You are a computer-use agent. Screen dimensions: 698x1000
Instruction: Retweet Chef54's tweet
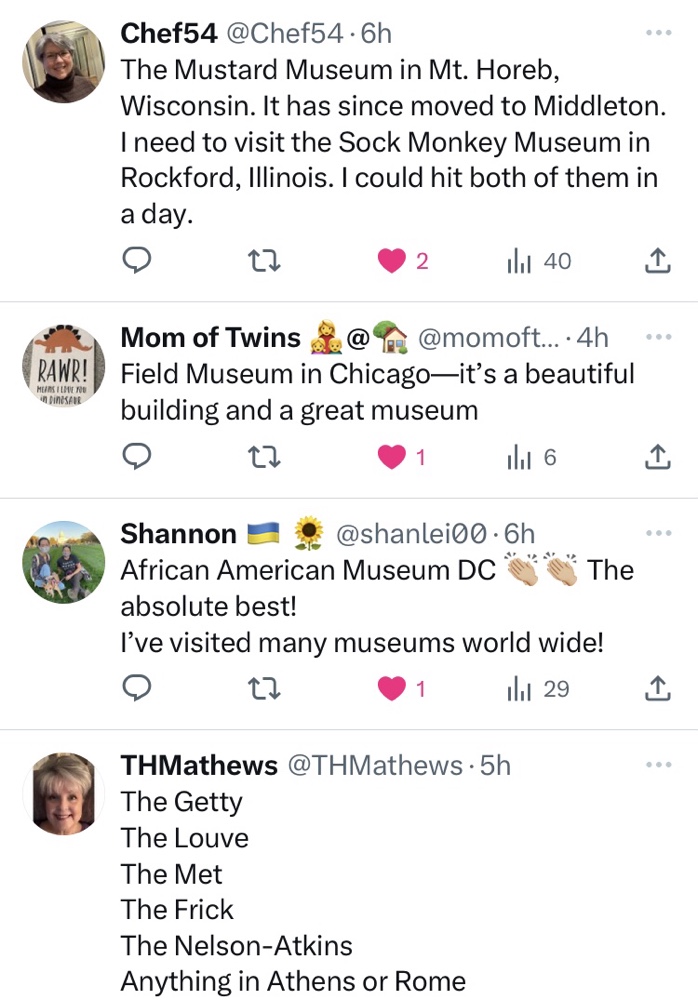tap(264, 262)
